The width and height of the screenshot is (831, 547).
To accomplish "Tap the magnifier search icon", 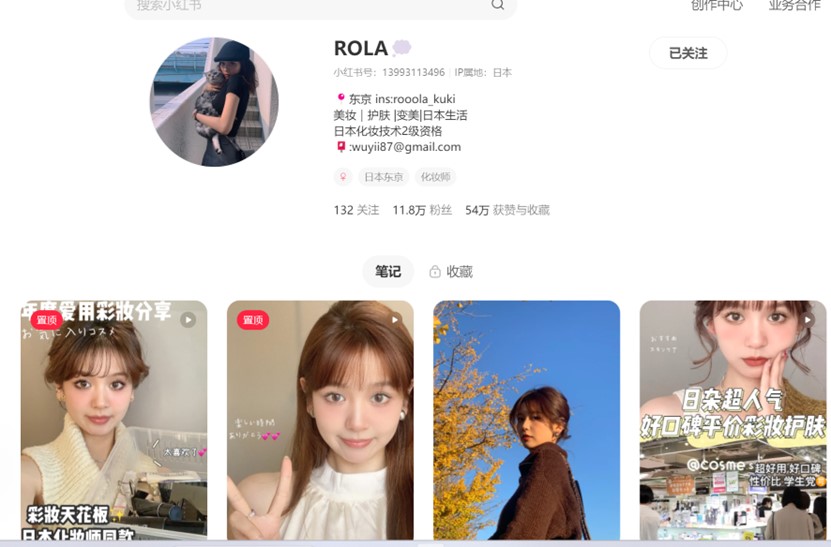I will (497, 5).
